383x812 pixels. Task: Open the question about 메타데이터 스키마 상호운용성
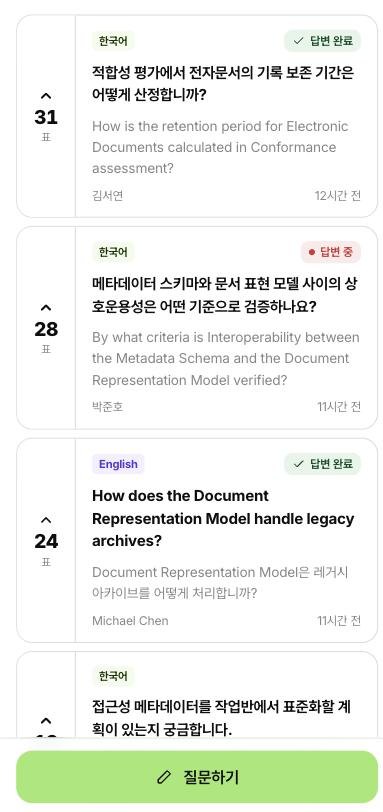[x=225, y=295]
